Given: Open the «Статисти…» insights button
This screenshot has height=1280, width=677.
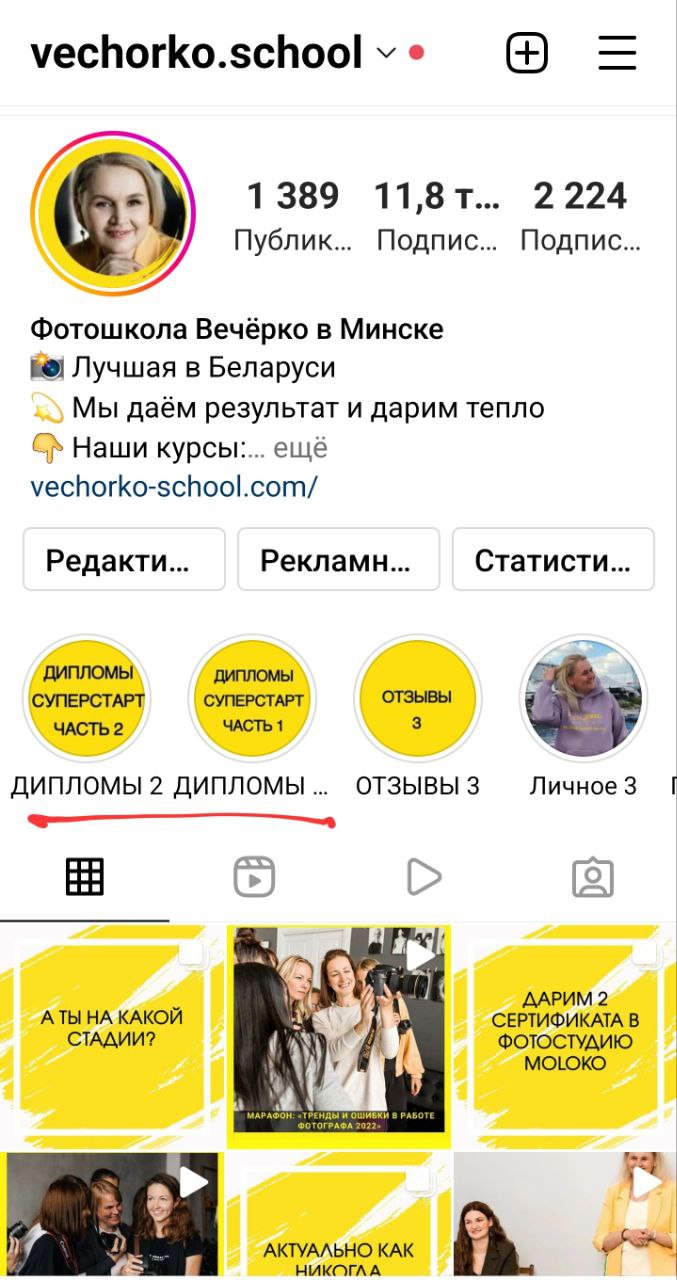Looking at the screenshot, I should click(x=553, y=560).
